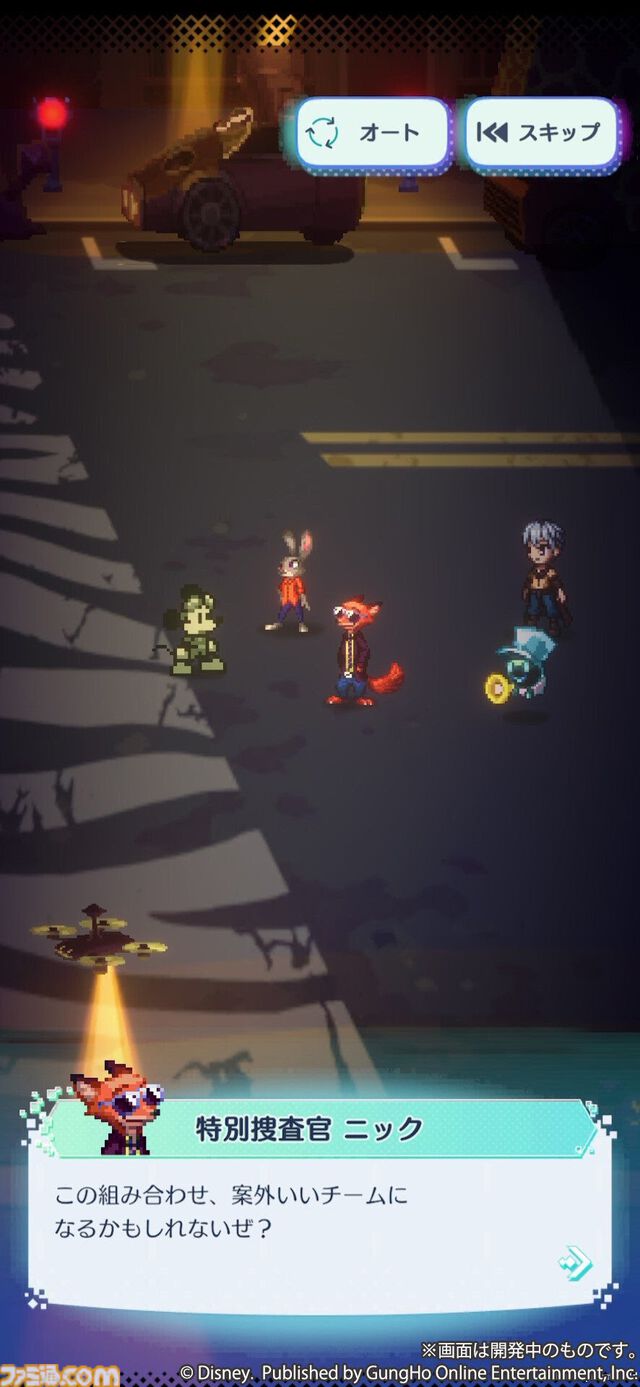Advance Nick's dialogue with the arrow icon
This screenshot has width=640, height=1387.
pyautogui.click(x=574, y=1262)
